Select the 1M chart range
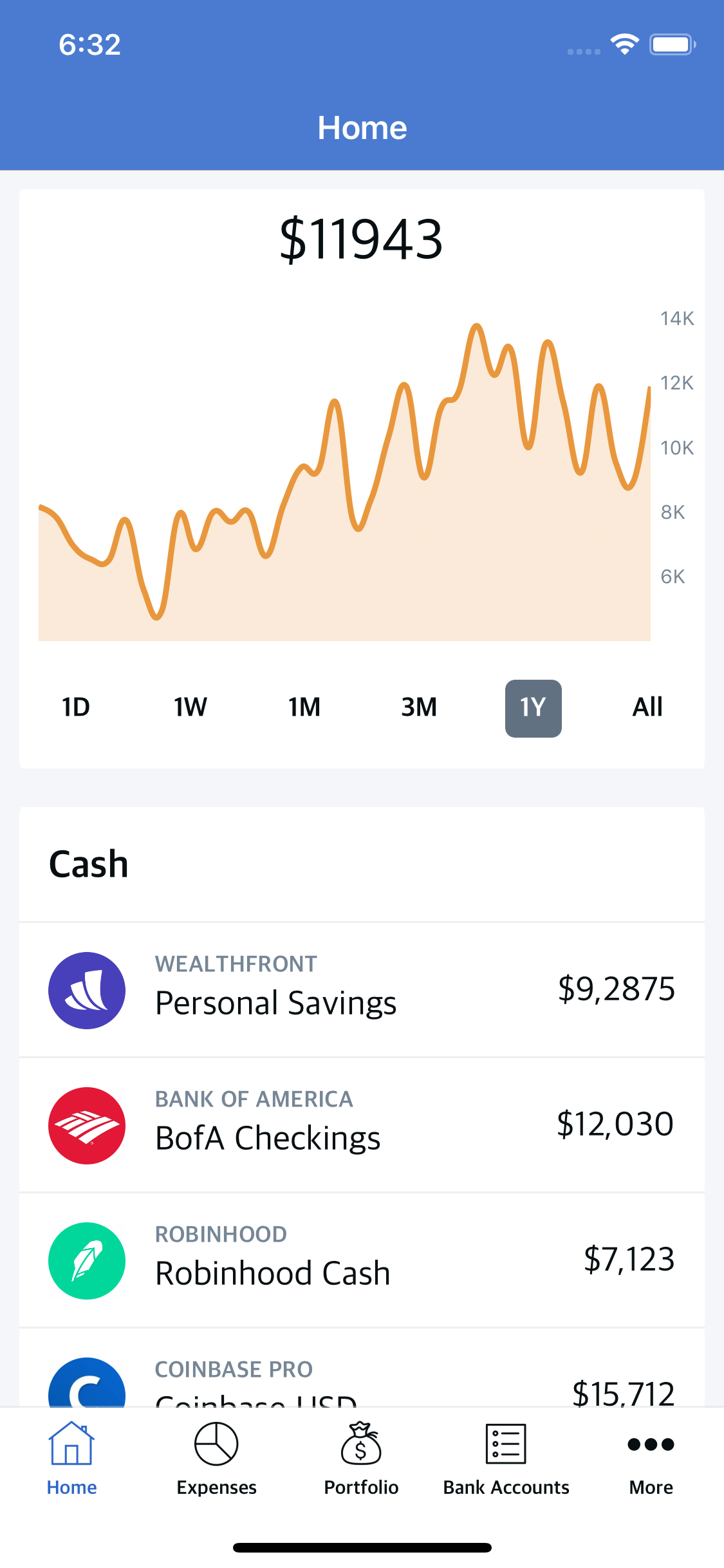This screenshot has width=724, height=1568. click(x=304, y=707)
